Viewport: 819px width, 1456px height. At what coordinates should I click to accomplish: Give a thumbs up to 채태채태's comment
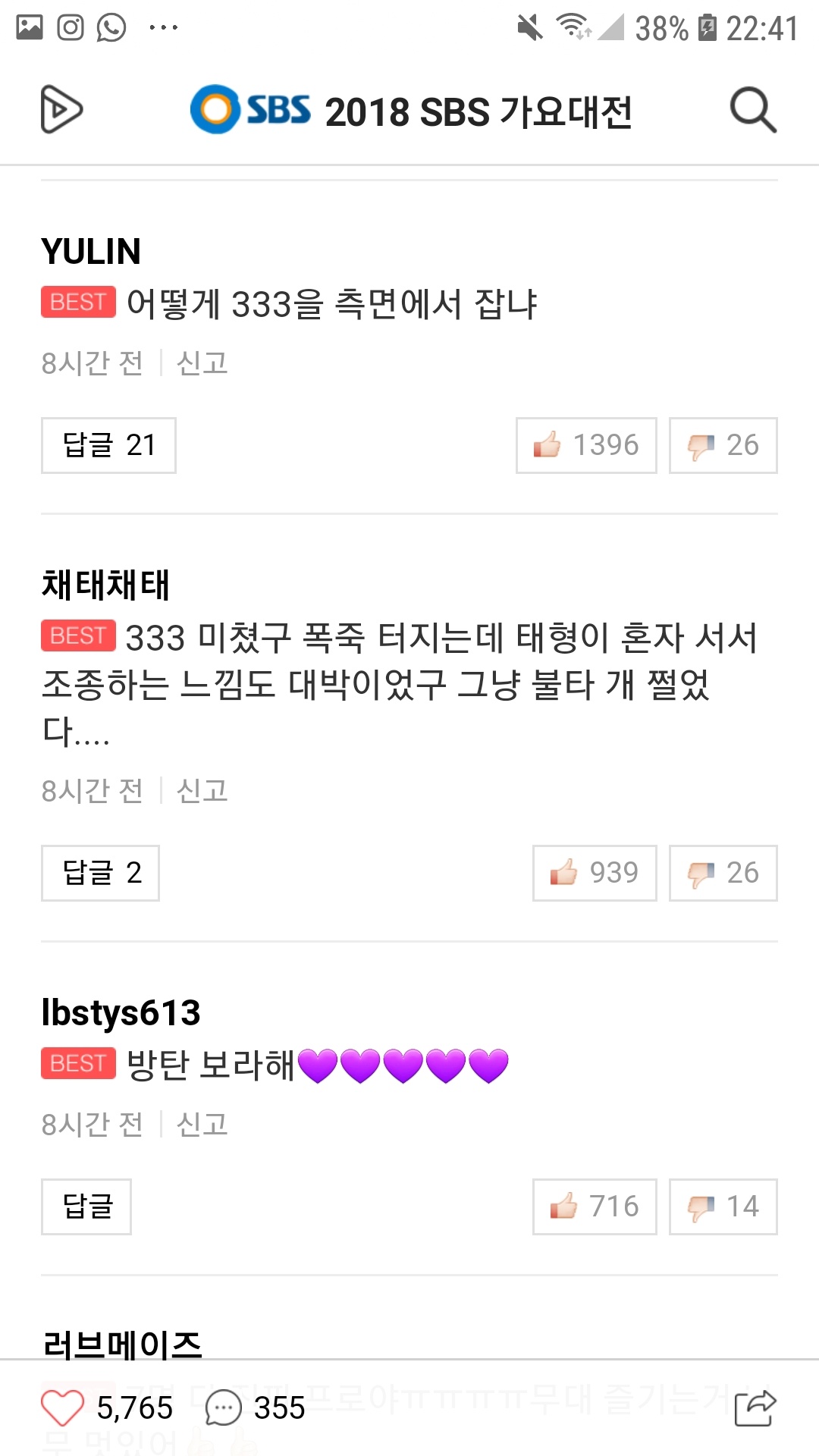(595, 873)
